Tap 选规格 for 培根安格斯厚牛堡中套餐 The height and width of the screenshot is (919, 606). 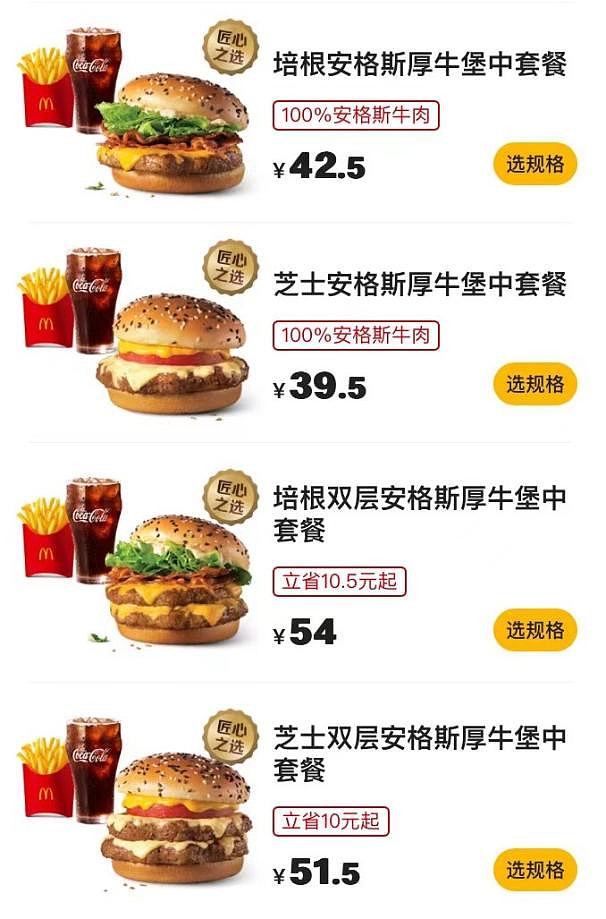(x=535, y=165)
